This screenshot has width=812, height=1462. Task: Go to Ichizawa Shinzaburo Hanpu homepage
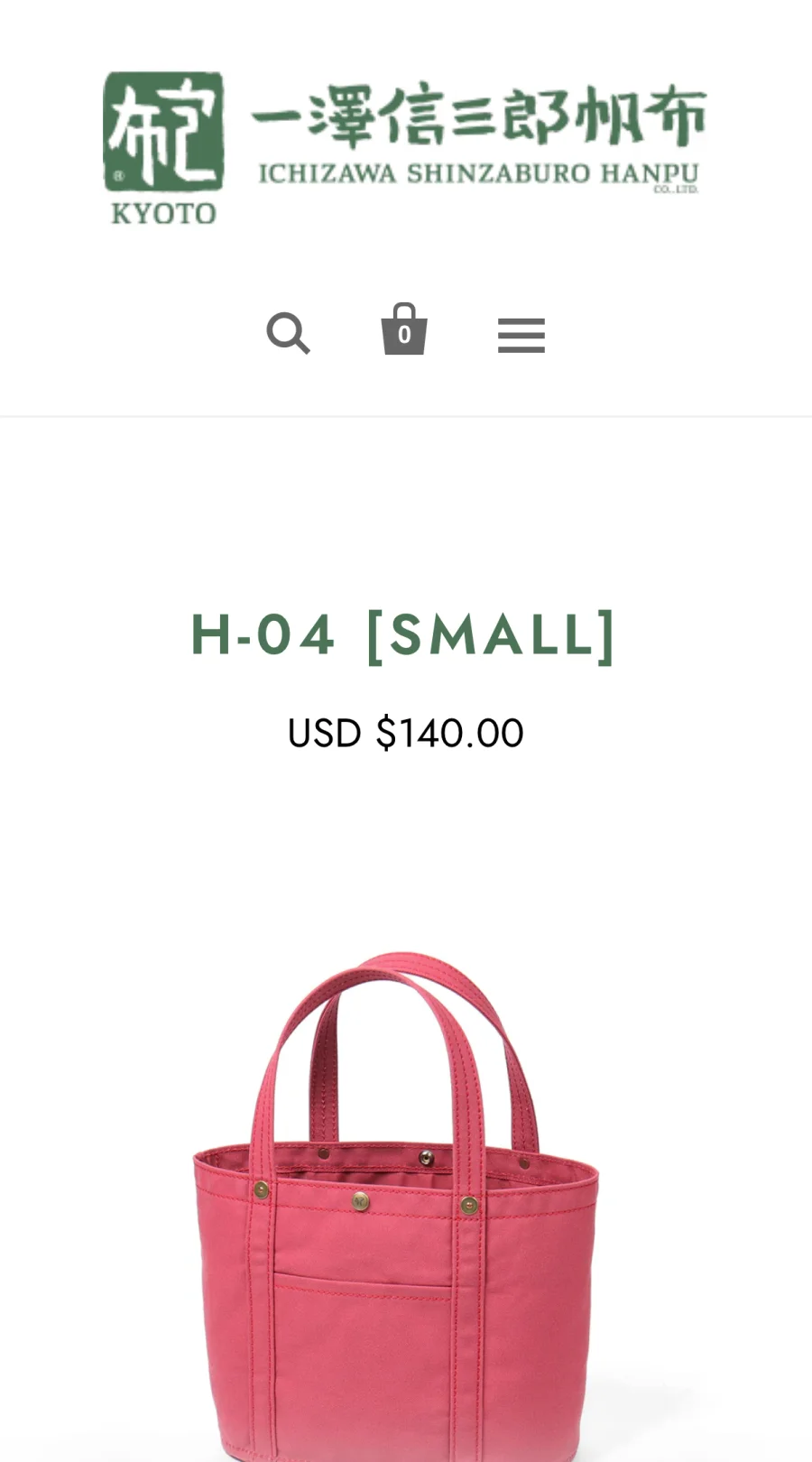point(405,147)
